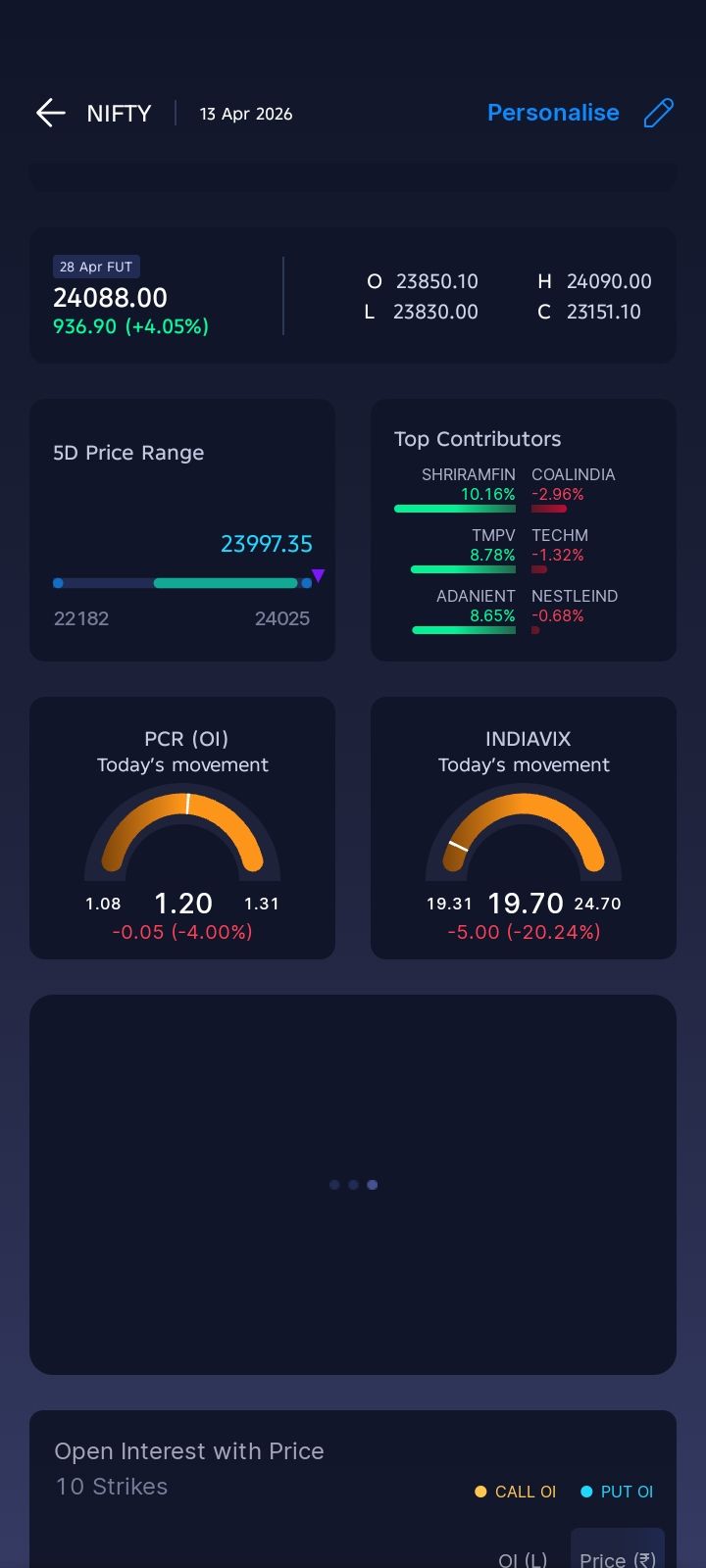The height and width of the screenshot is (1568, 706).
Task: Go back using the arrow icon
Action: pyautogui.click(x=50, y=113)
